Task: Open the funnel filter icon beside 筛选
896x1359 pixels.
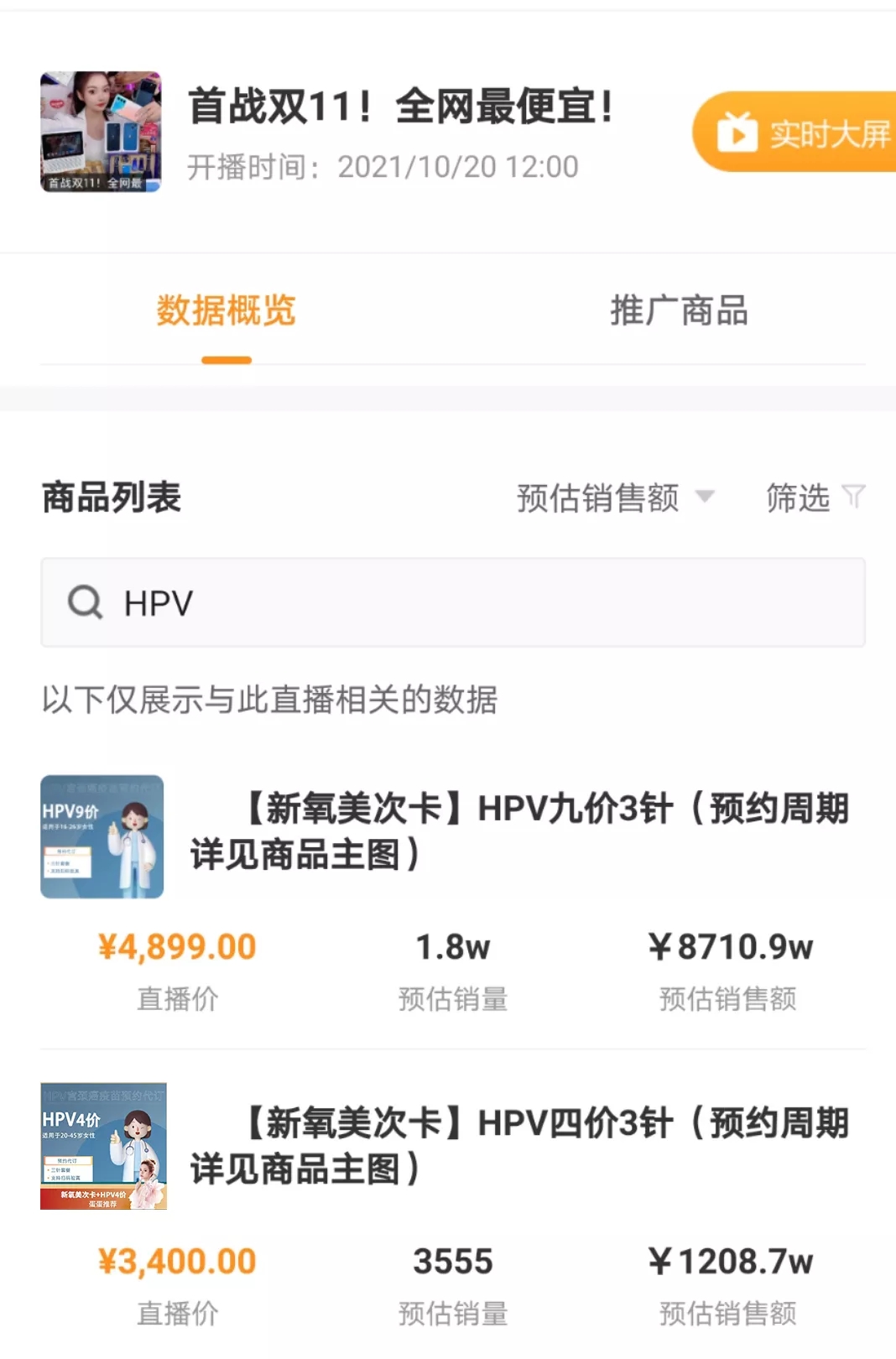Action: 853,497
